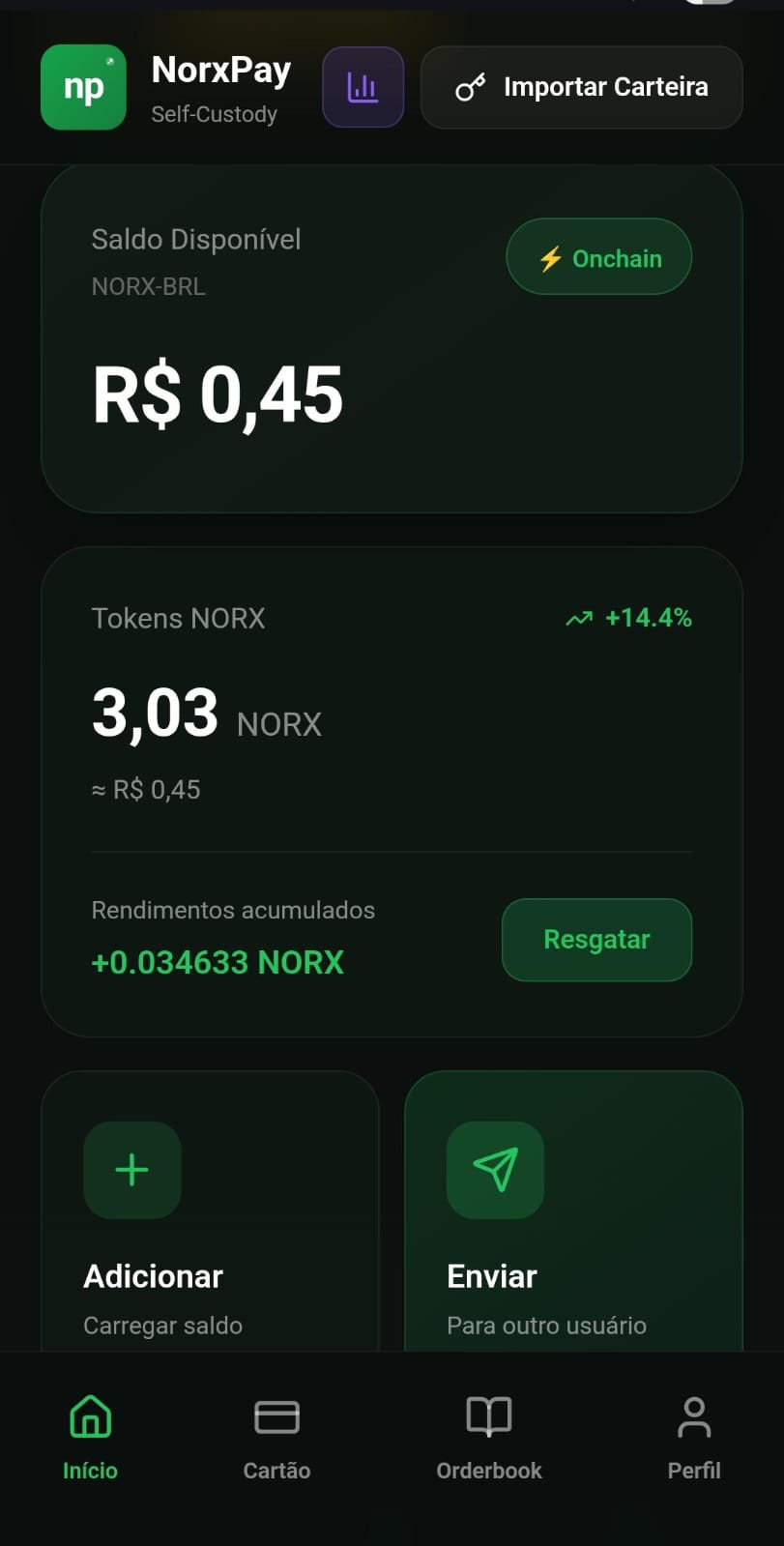Select the paper plane icon for Enviar

click(x=495, y=1171)
